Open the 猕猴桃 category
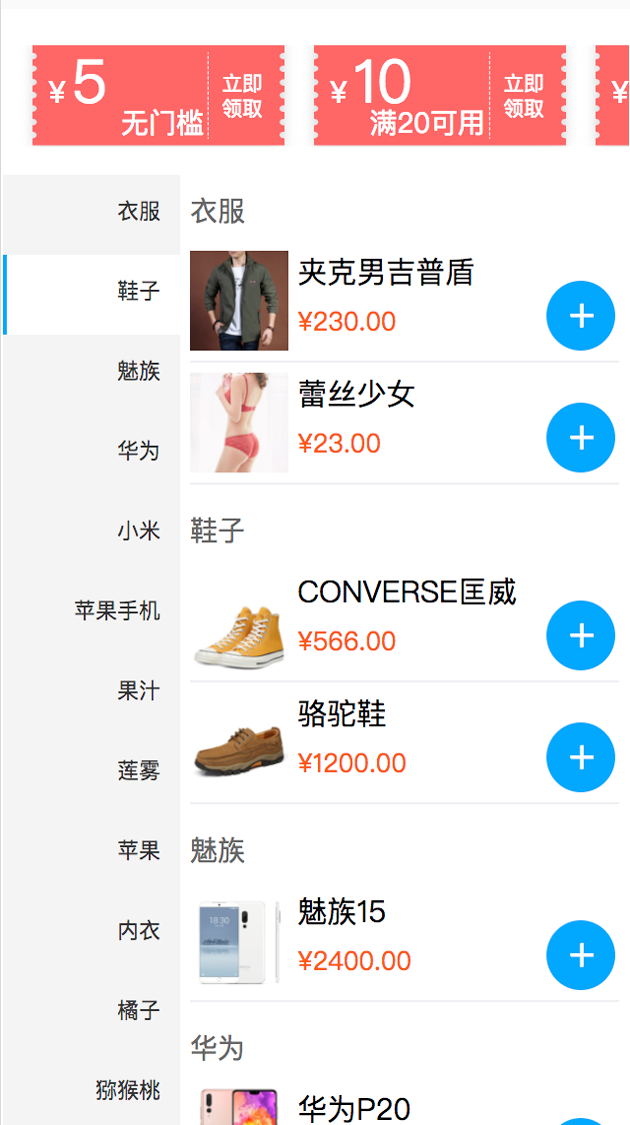This screenshot has height=1125, width=630. tap(128, 1090)
